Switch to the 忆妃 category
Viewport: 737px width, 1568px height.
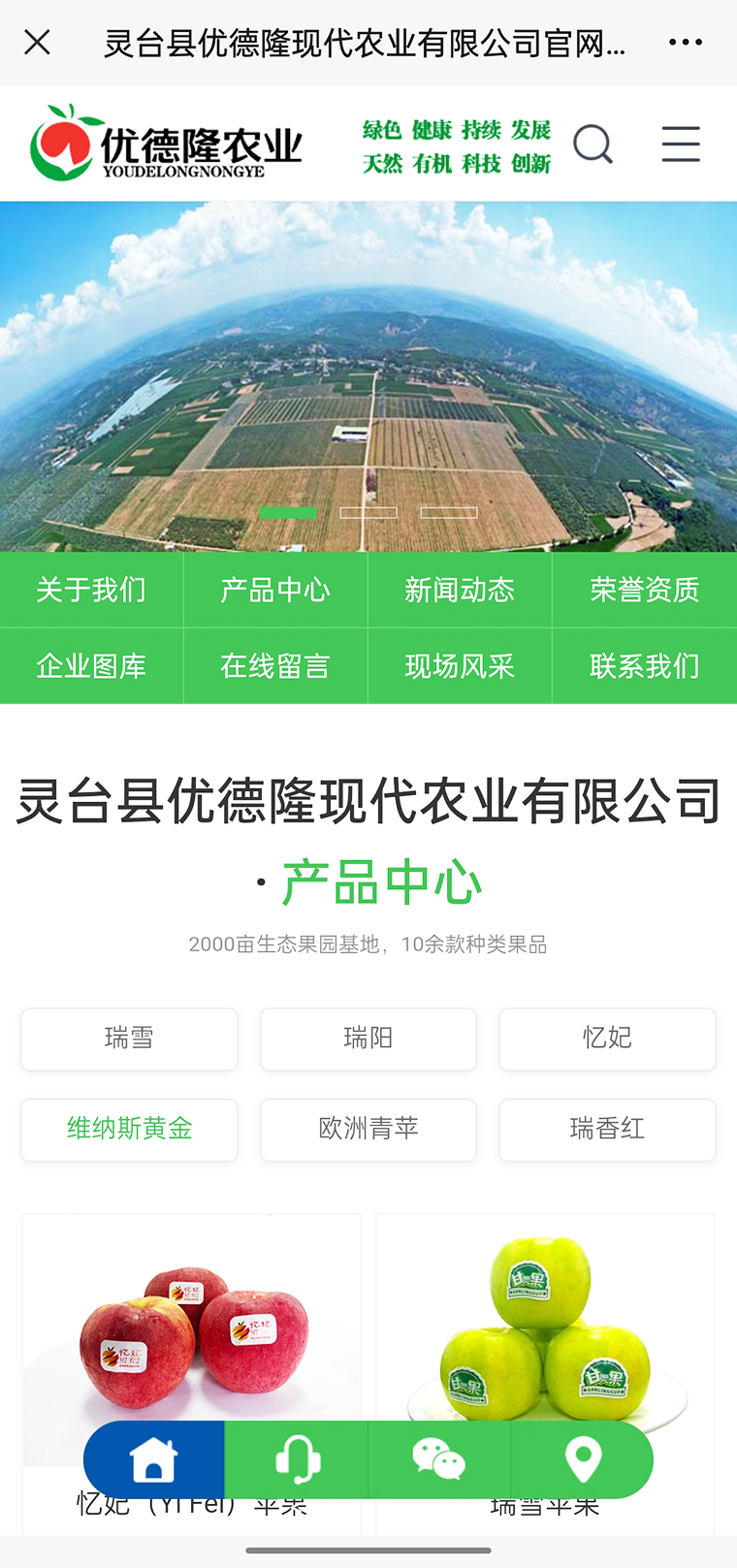pyautogui.click(x=607, y=1039)
